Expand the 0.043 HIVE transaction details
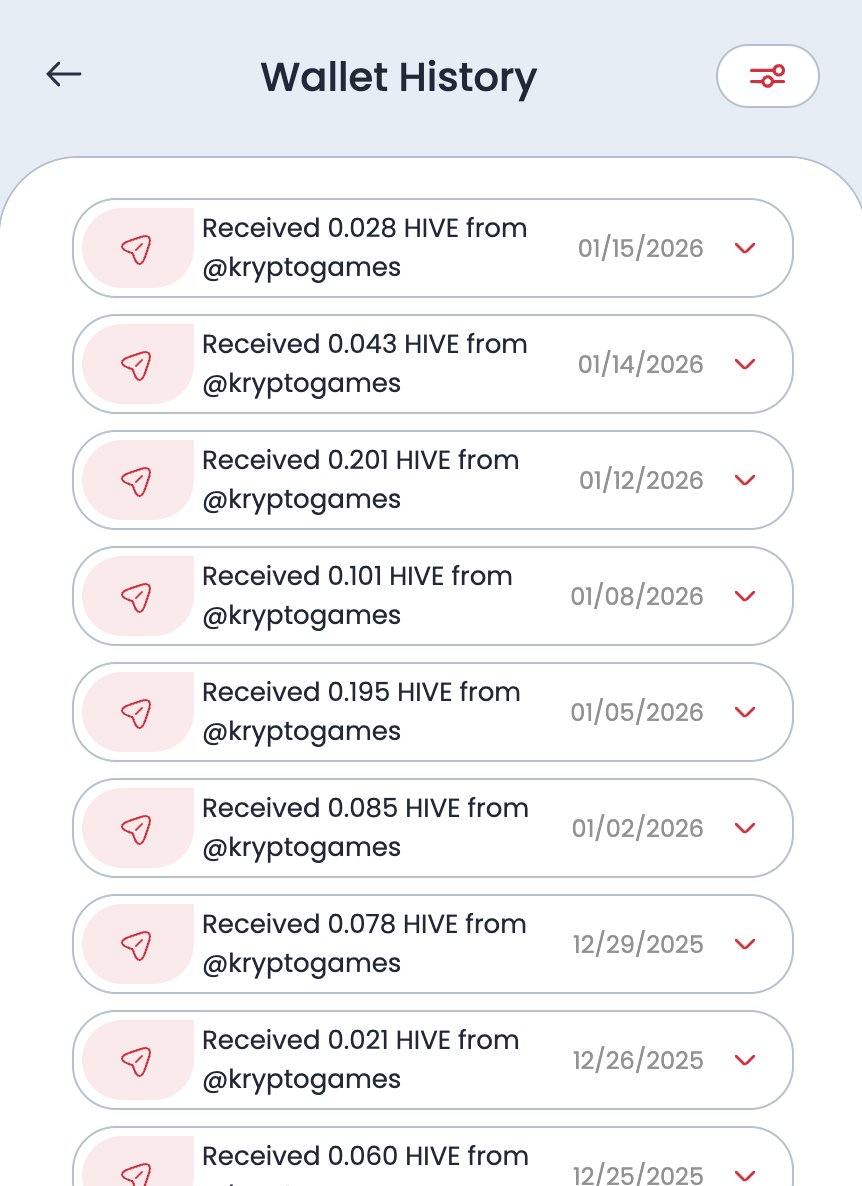 (744, 364)
